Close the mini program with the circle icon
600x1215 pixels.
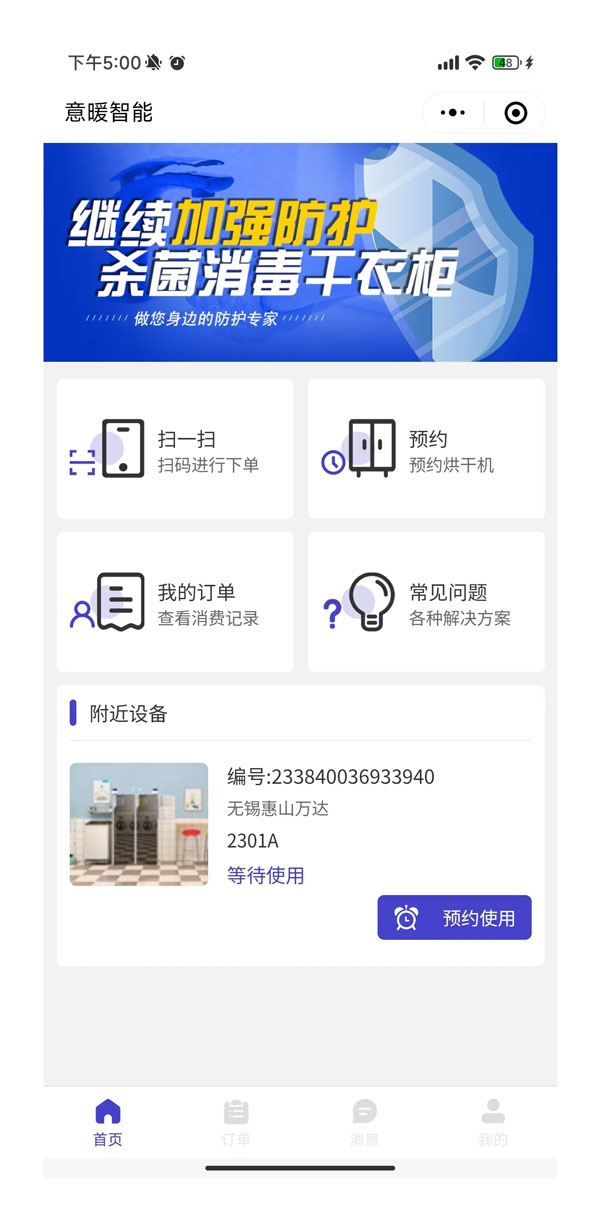(x=516, y=113)
